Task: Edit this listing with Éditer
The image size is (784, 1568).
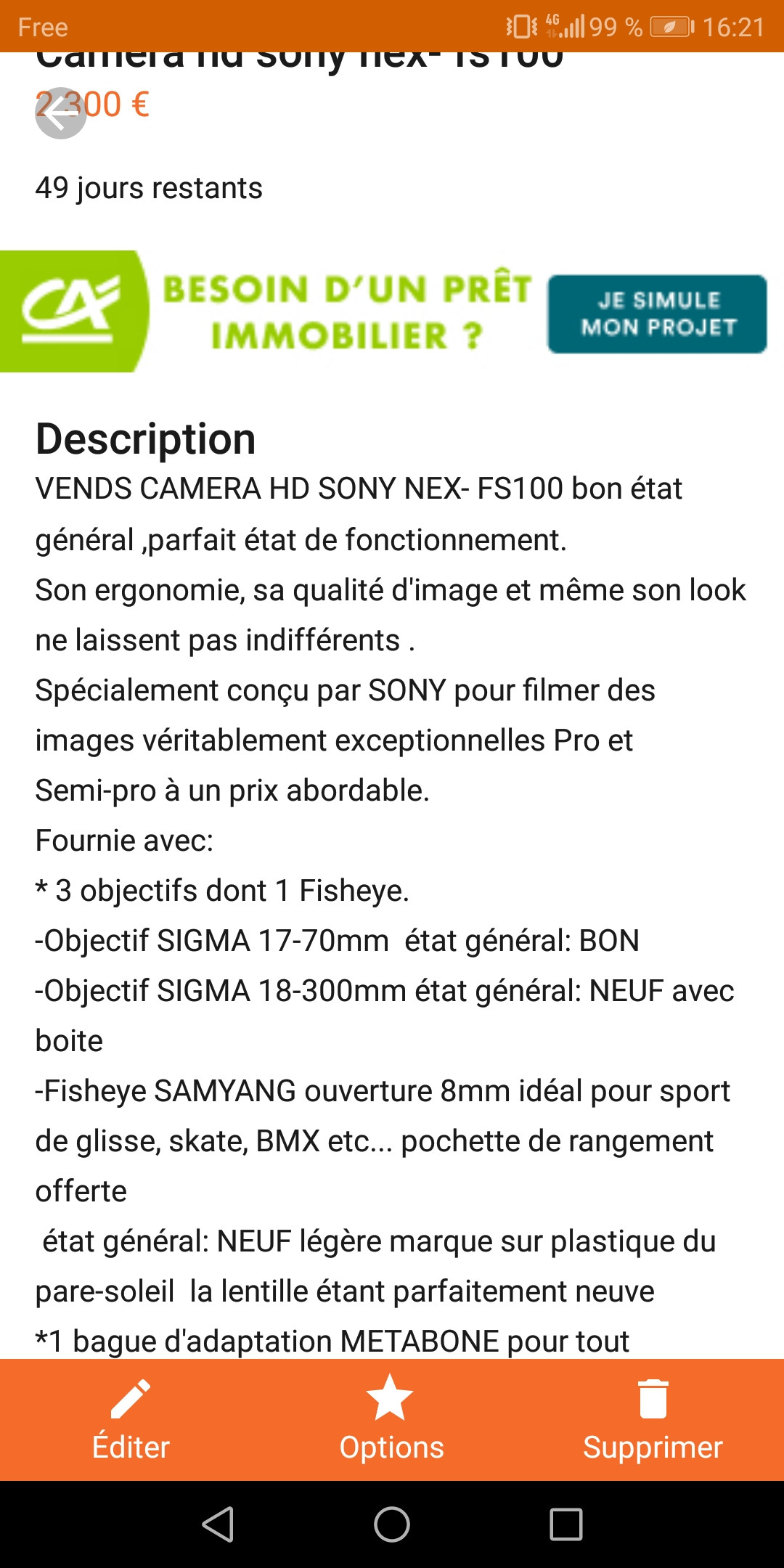Action: (x=131, y=1420)
